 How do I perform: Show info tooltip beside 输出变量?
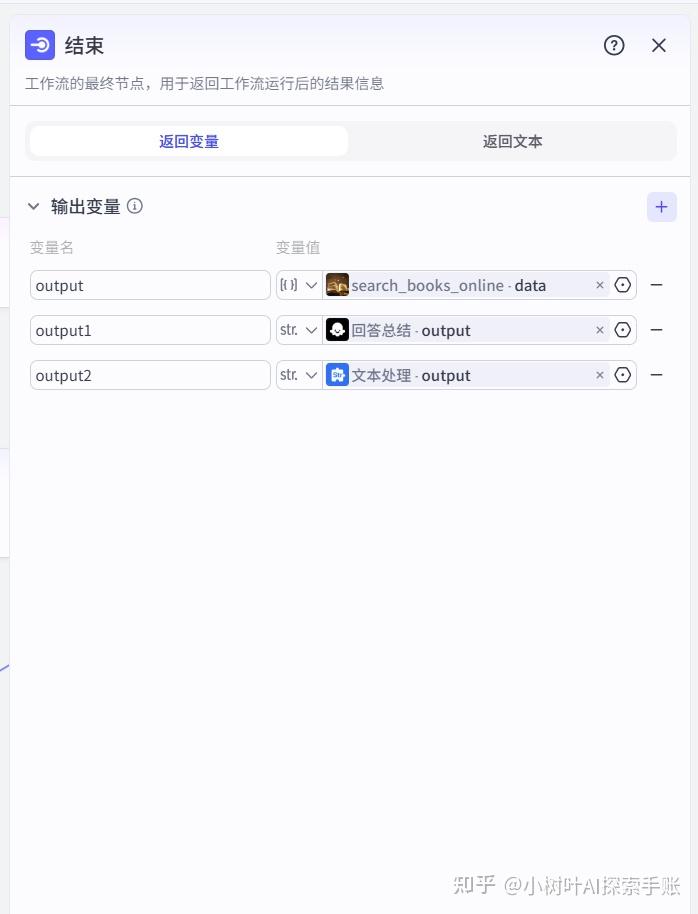(x=135, y=207)
